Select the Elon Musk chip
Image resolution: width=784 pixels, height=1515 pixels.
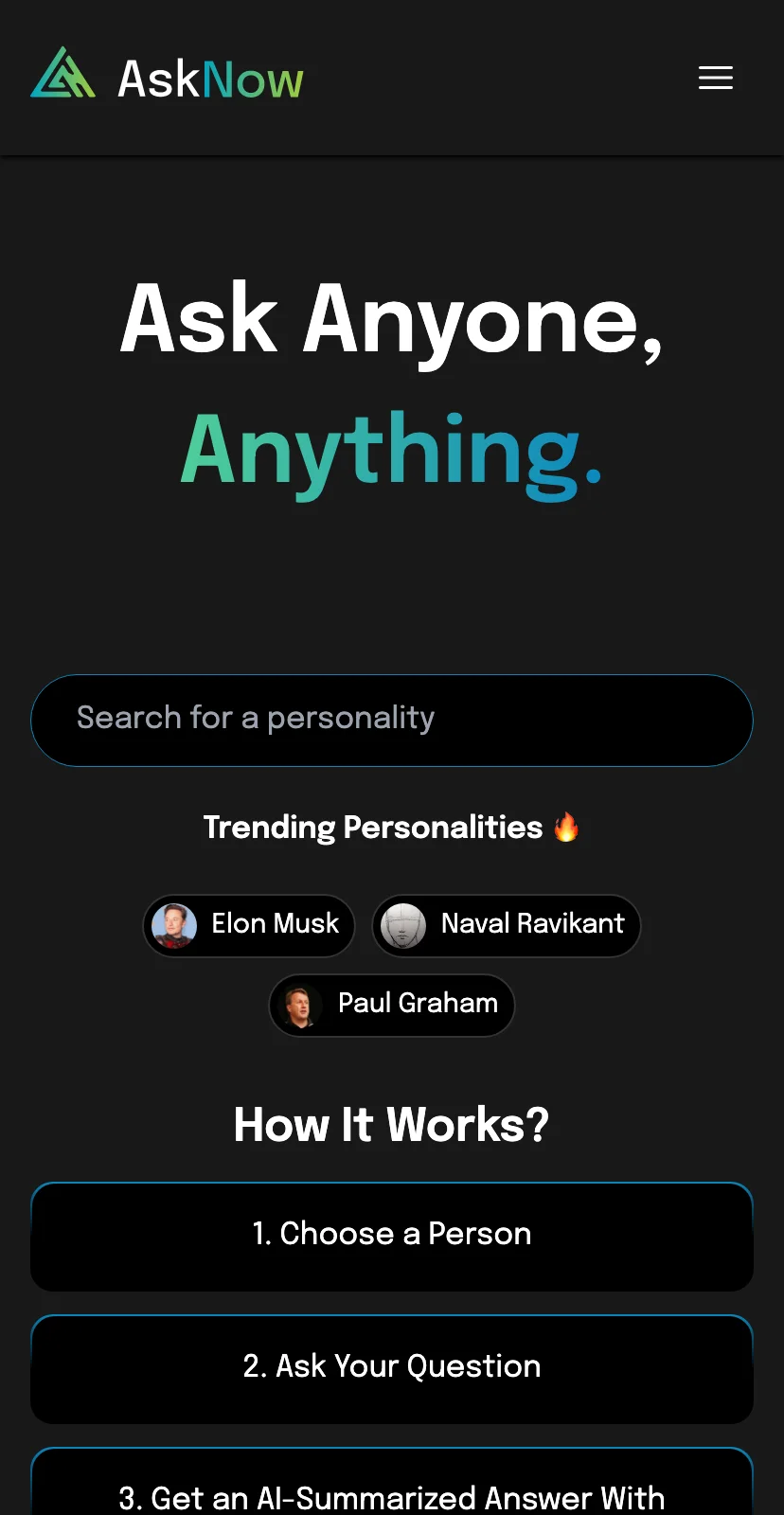(249, 925)
